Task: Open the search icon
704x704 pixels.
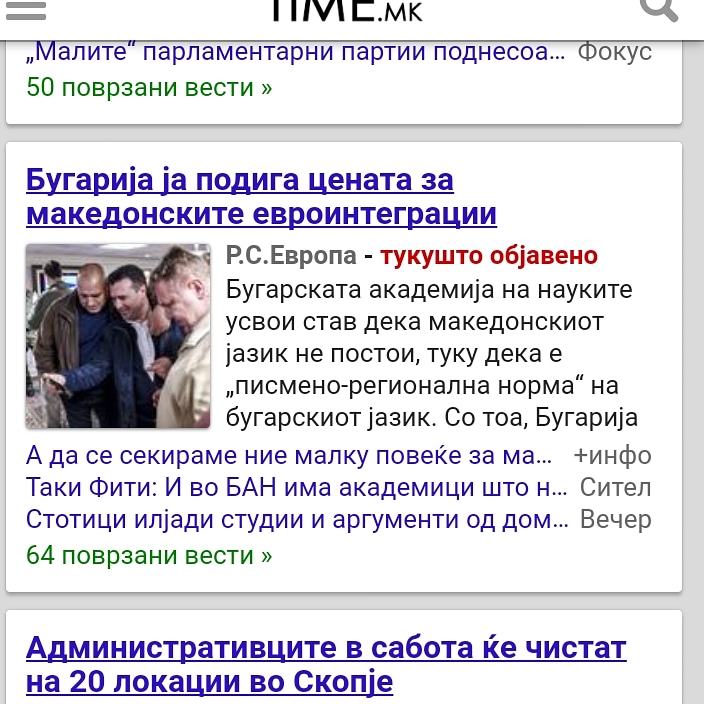Action: 658,10
